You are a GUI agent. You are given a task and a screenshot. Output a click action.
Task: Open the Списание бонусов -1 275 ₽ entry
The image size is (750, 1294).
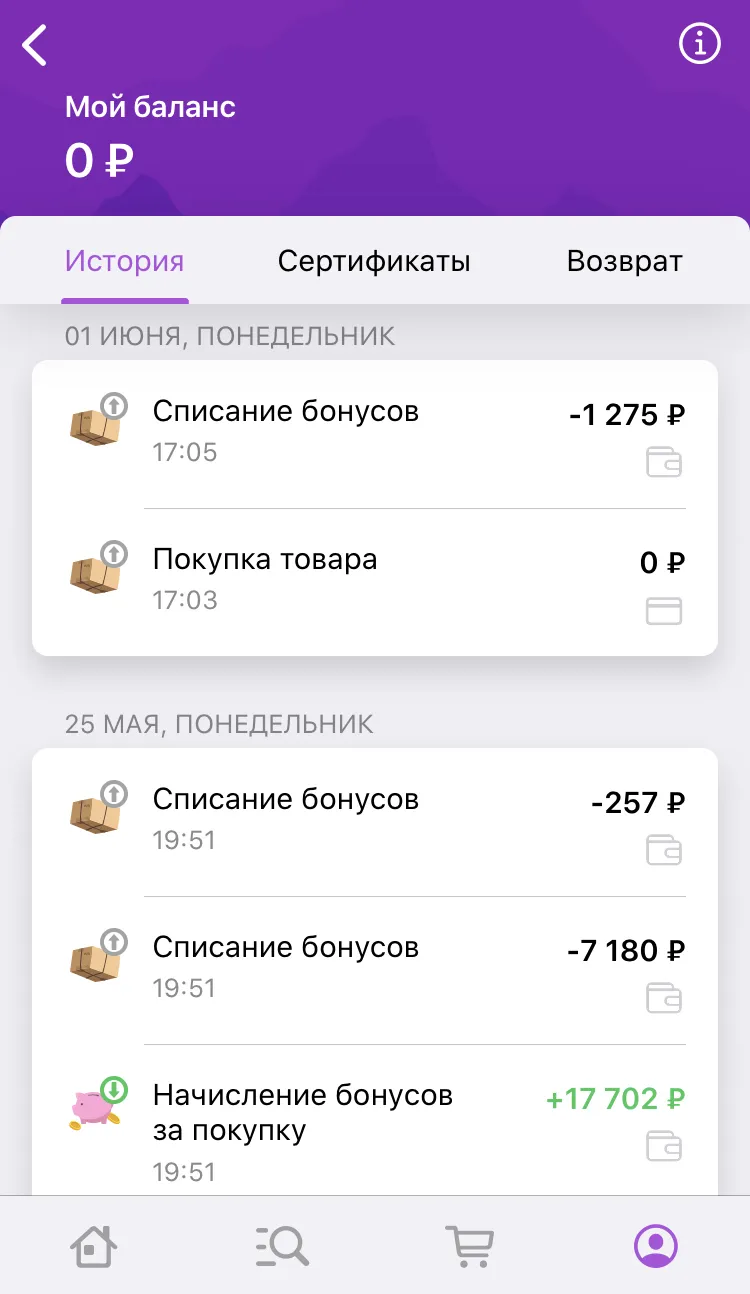pyautogui.click(x=375, y=434)
